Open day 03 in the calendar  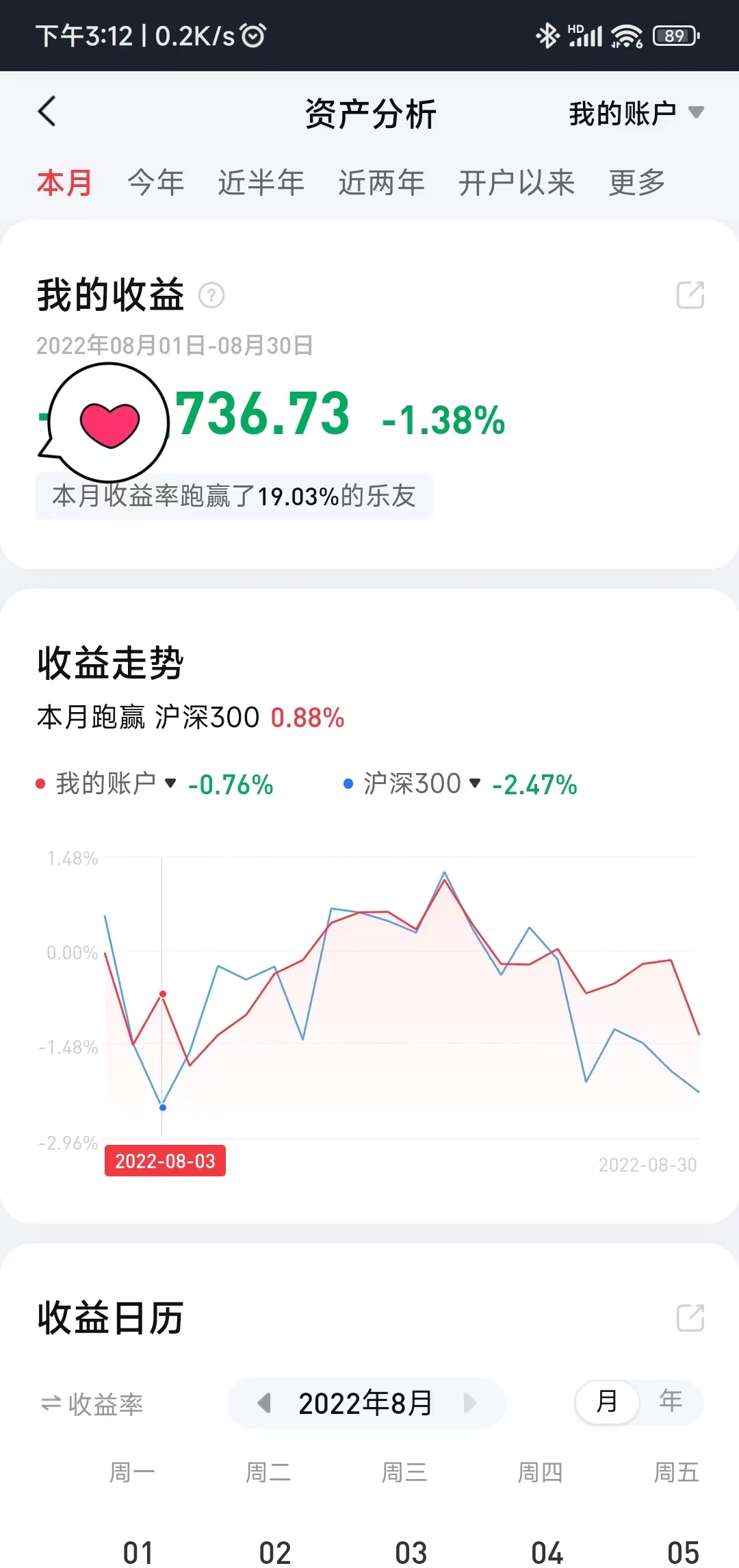point(411,1551)
